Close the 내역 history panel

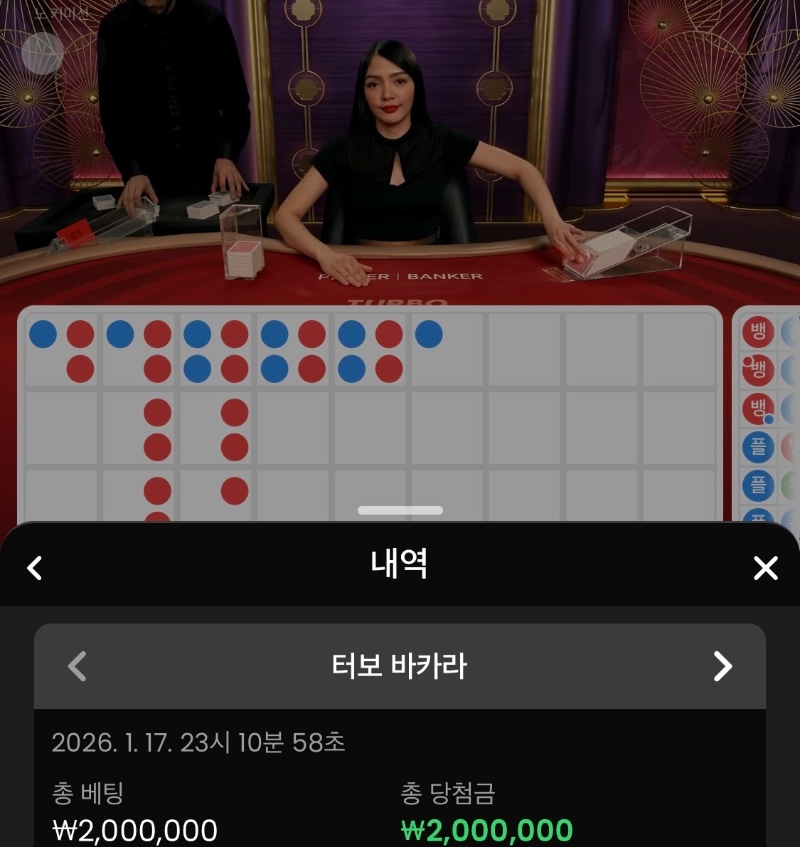click(765, 568)
